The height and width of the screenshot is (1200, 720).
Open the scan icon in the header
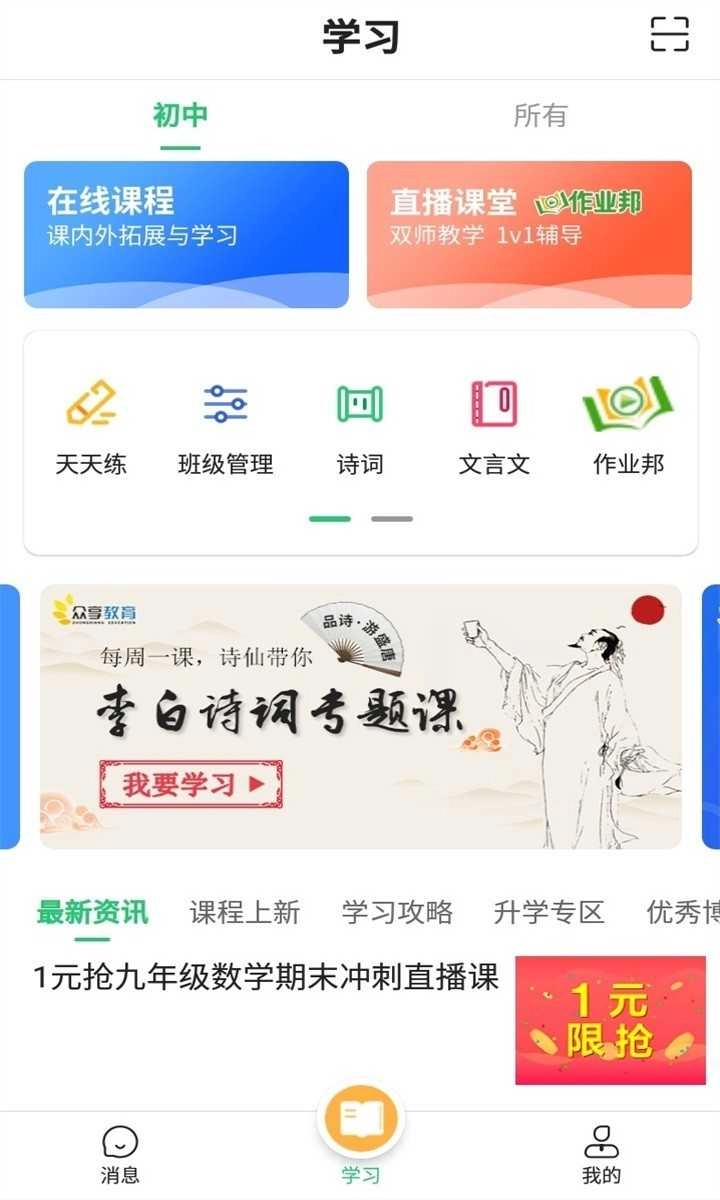pyautogui.click(x=669, y=34)
